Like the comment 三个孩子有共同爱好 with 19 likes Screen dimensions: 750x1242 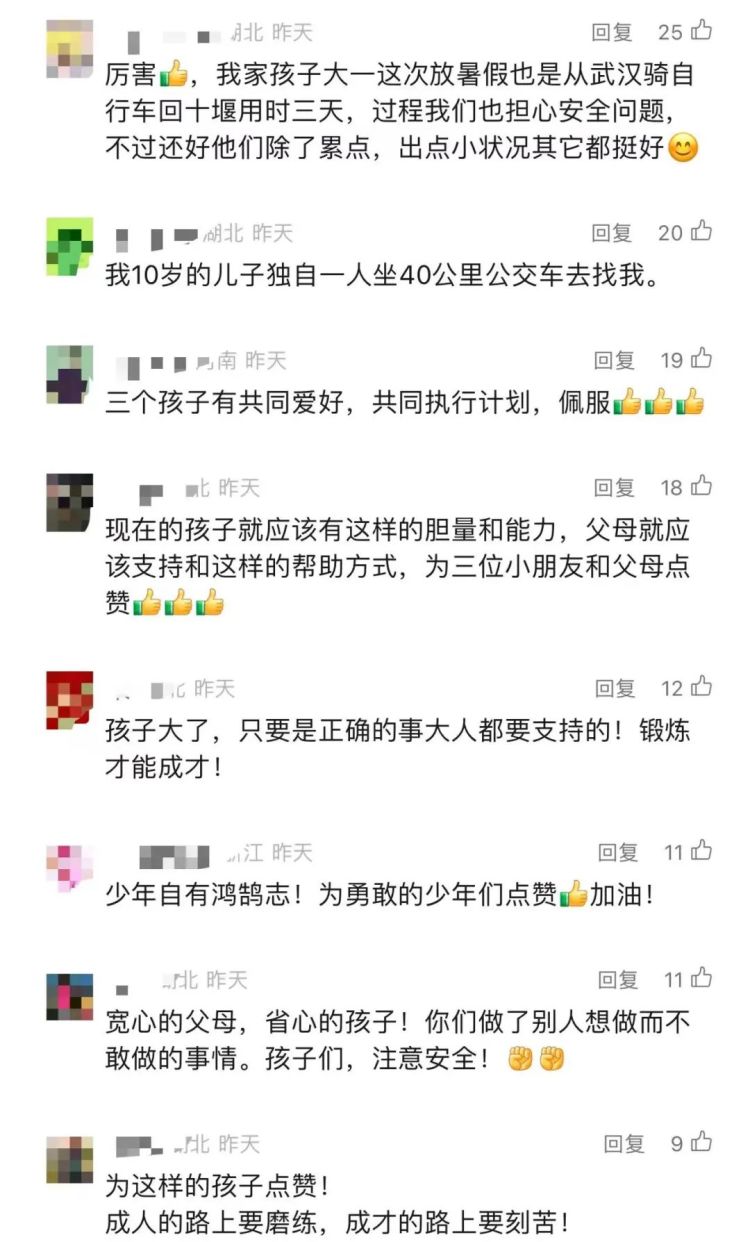coord(702,358)
